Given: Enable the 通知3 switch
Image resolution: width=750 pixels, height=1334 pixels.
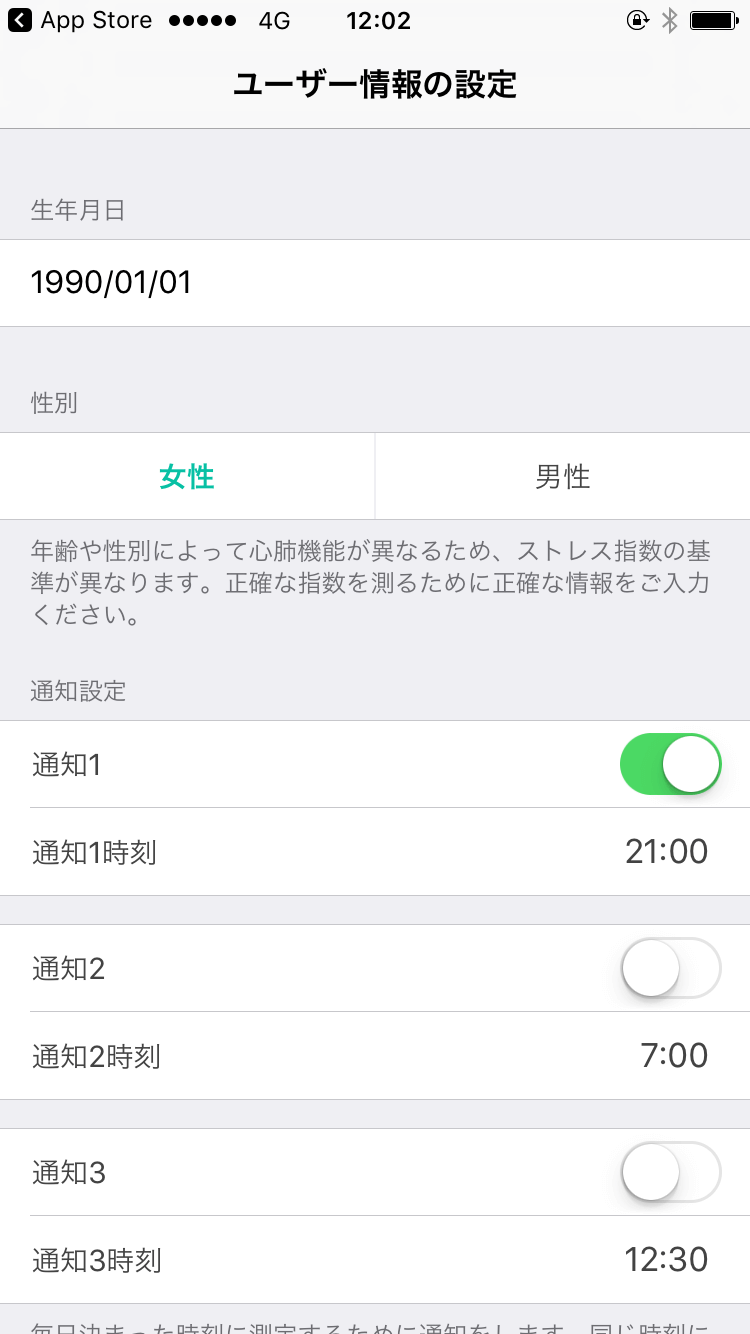Looking at the screenshot, I should tap(670, 1172).
